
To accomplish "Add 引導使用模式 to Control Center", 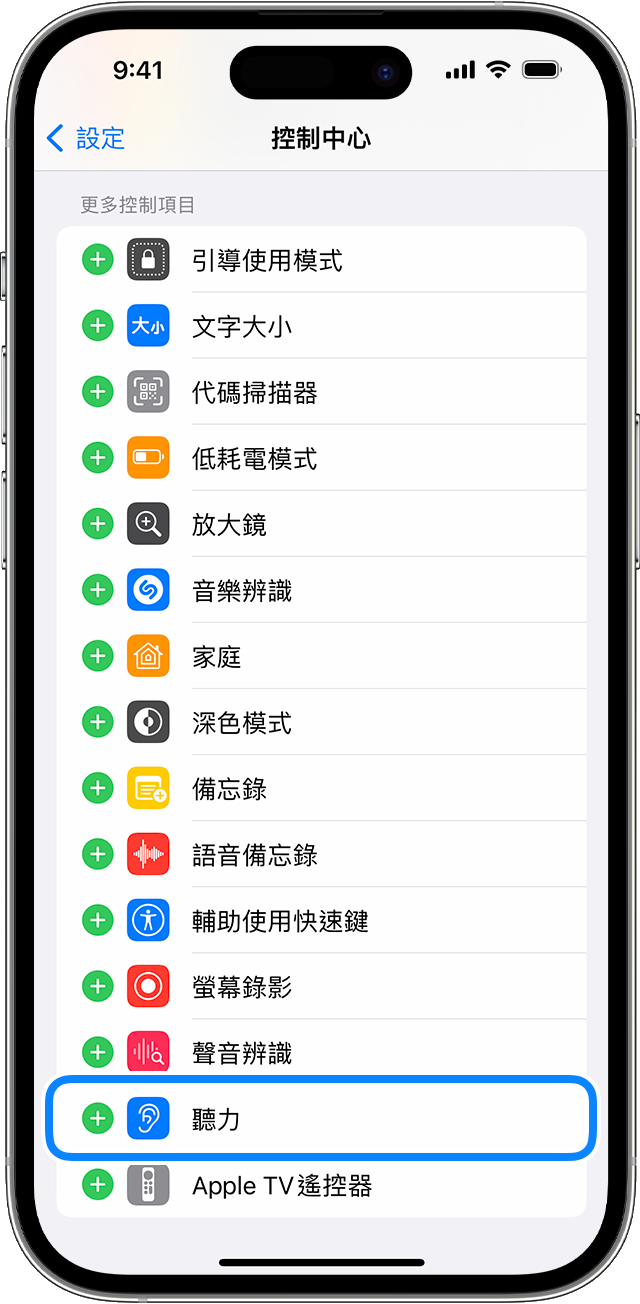I will [97, 261].
